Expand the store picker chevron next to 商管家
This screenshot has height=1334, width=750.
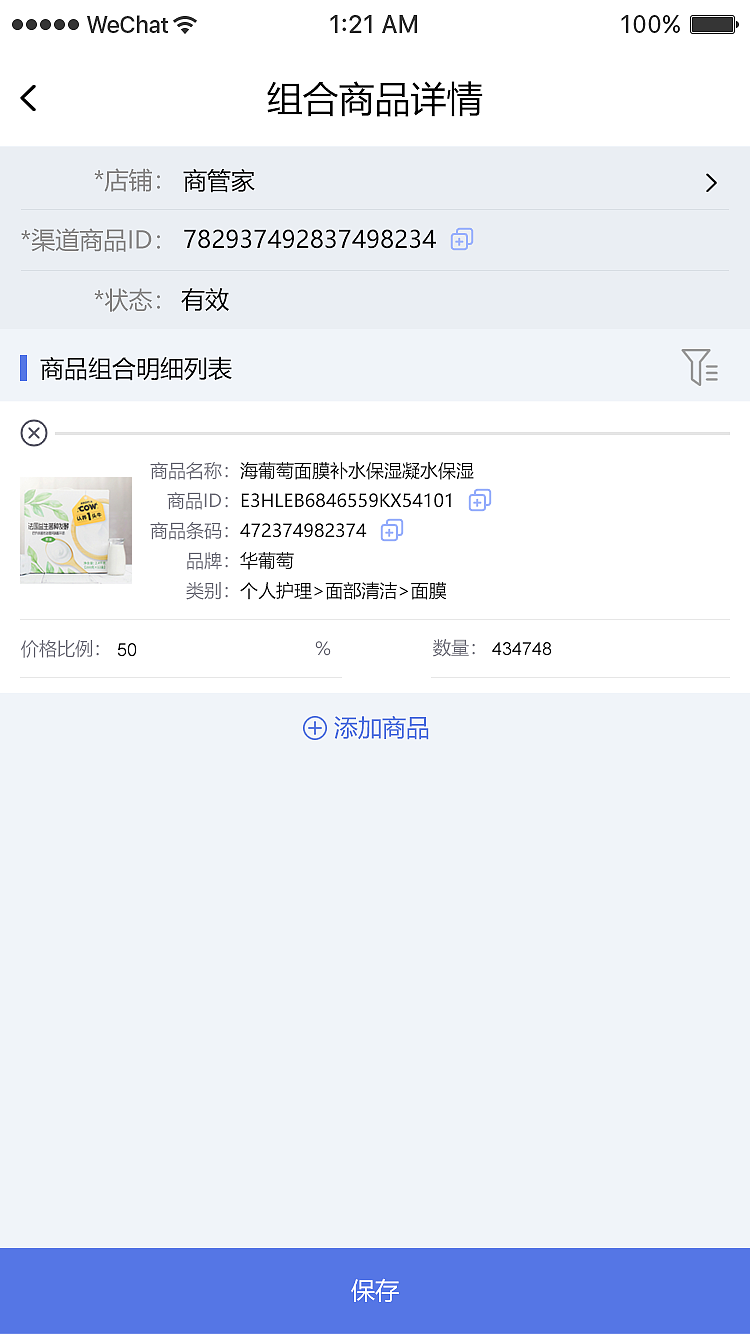(711, 183)
